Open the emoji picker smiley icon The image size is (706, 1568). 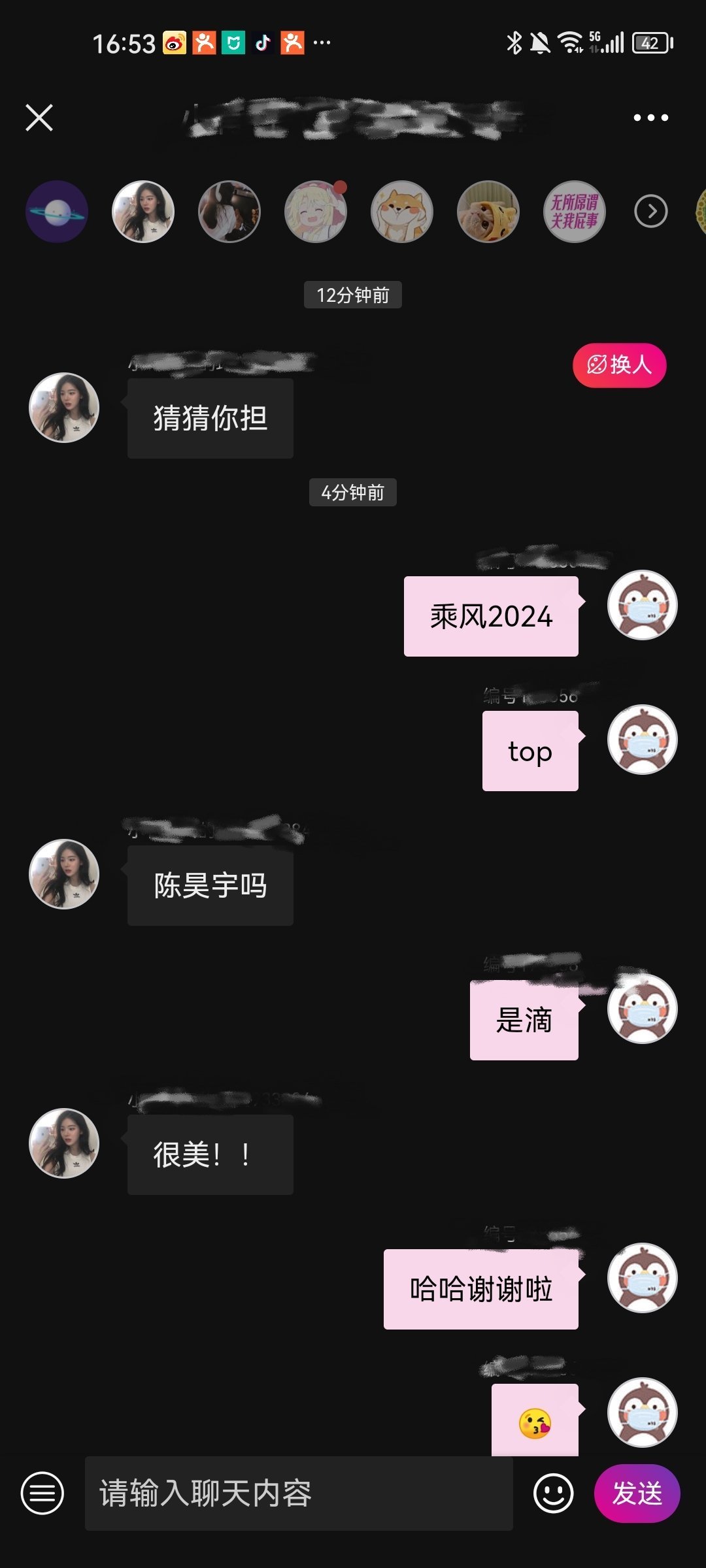click(x=553, y=1494)
